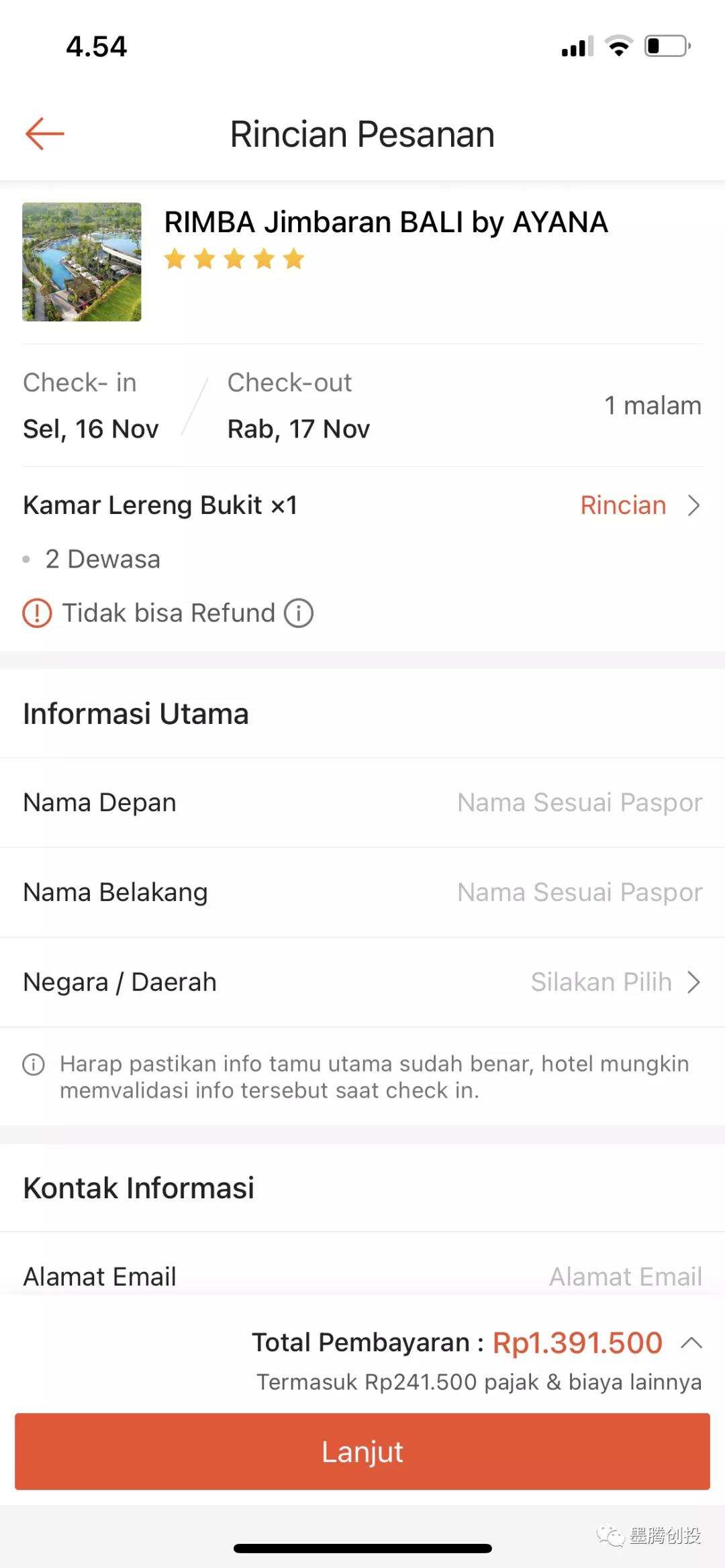
Task: Toggle the 2 Dewasa guest entry
Action: [x=101, y=558]
